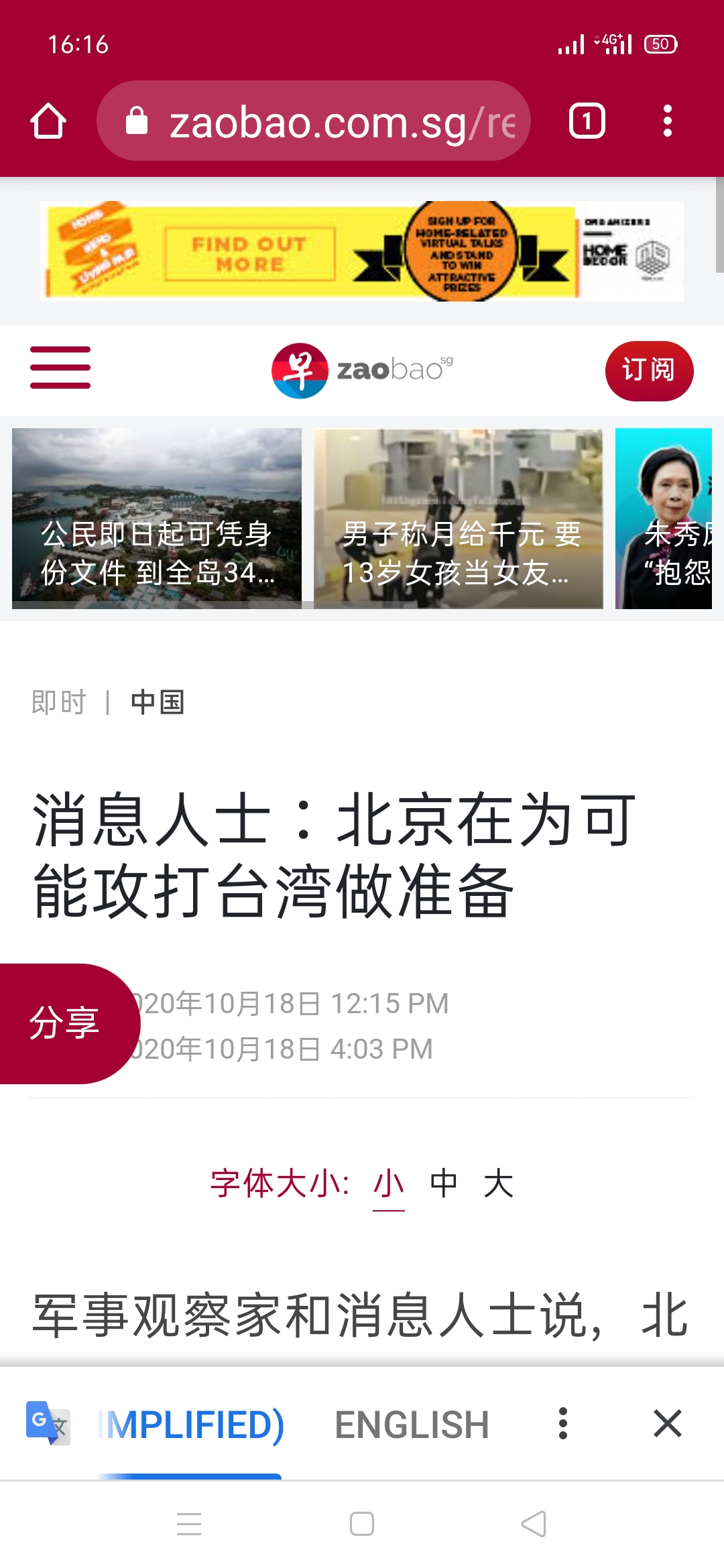This screenshot has width=724, height=1568.
Task: Set font size to 中
Action: (444, 1183)
